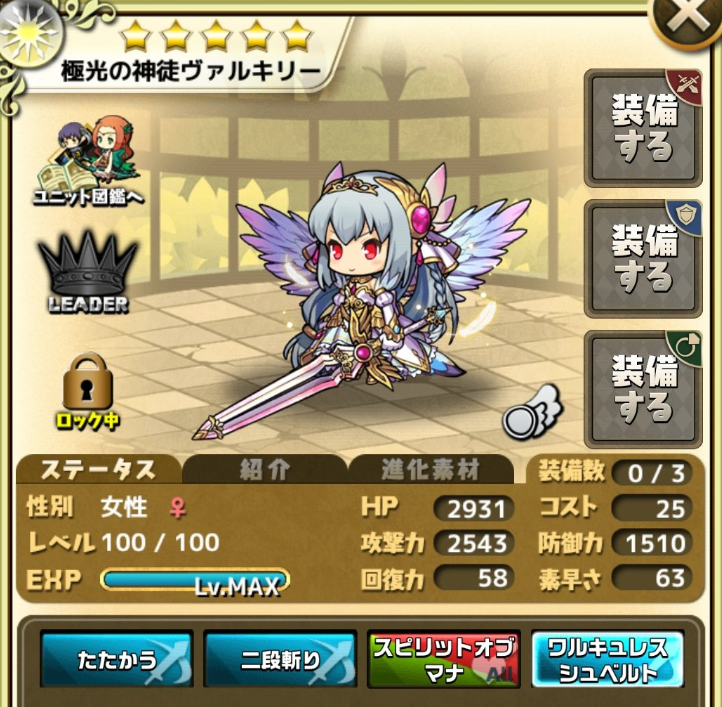Toggle the ロック中 padlock
Viewport: 722px width, 707px height.
(87, 390)
